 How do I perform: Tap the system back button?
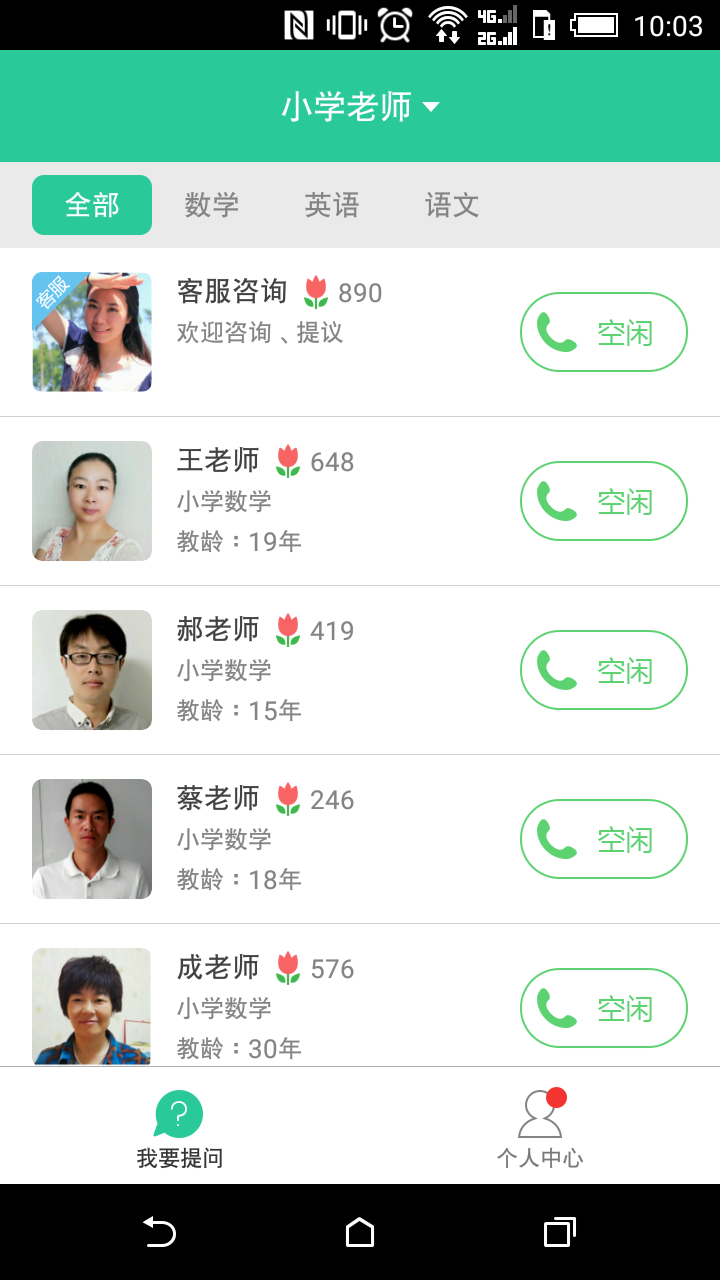[160, 1232]
